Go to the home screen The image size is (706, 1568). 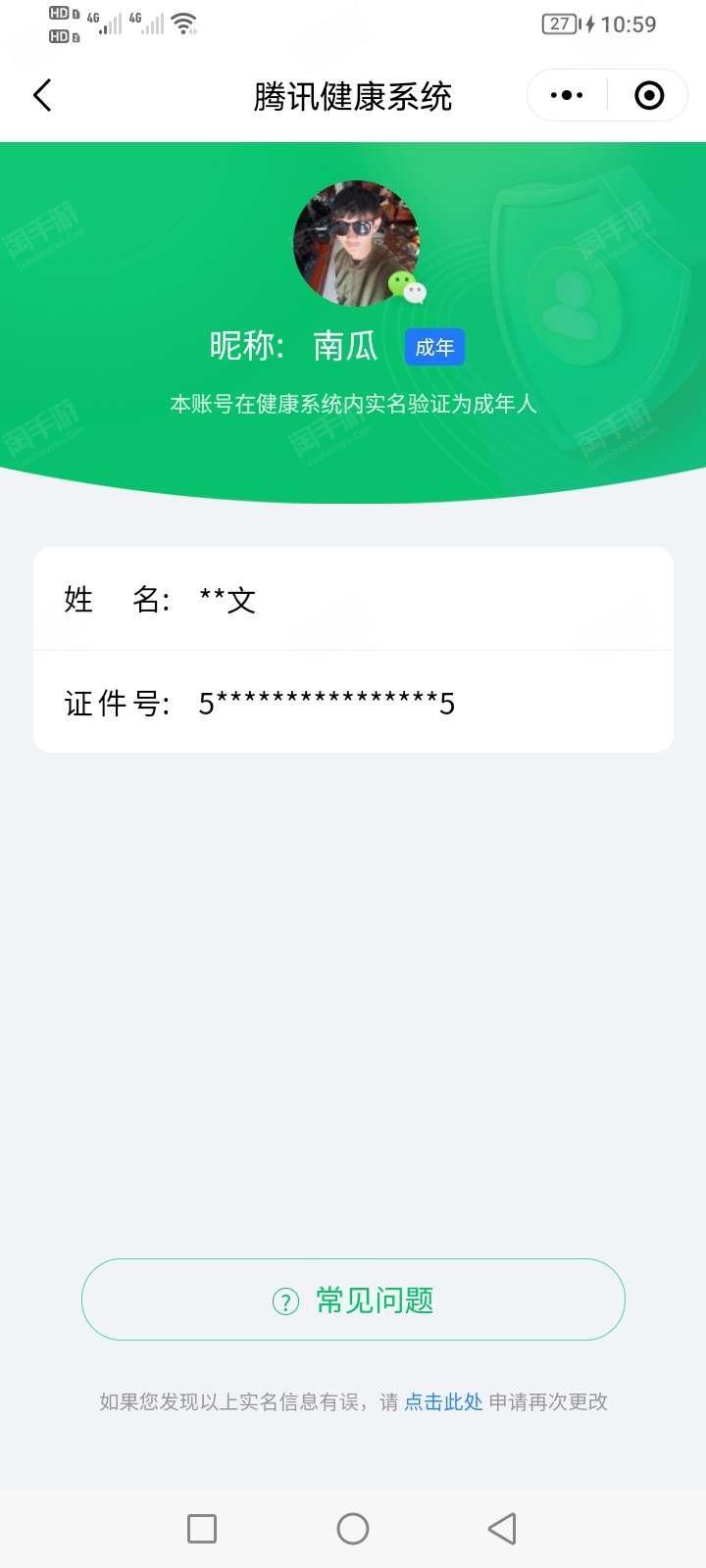[x=353, y=1529]
